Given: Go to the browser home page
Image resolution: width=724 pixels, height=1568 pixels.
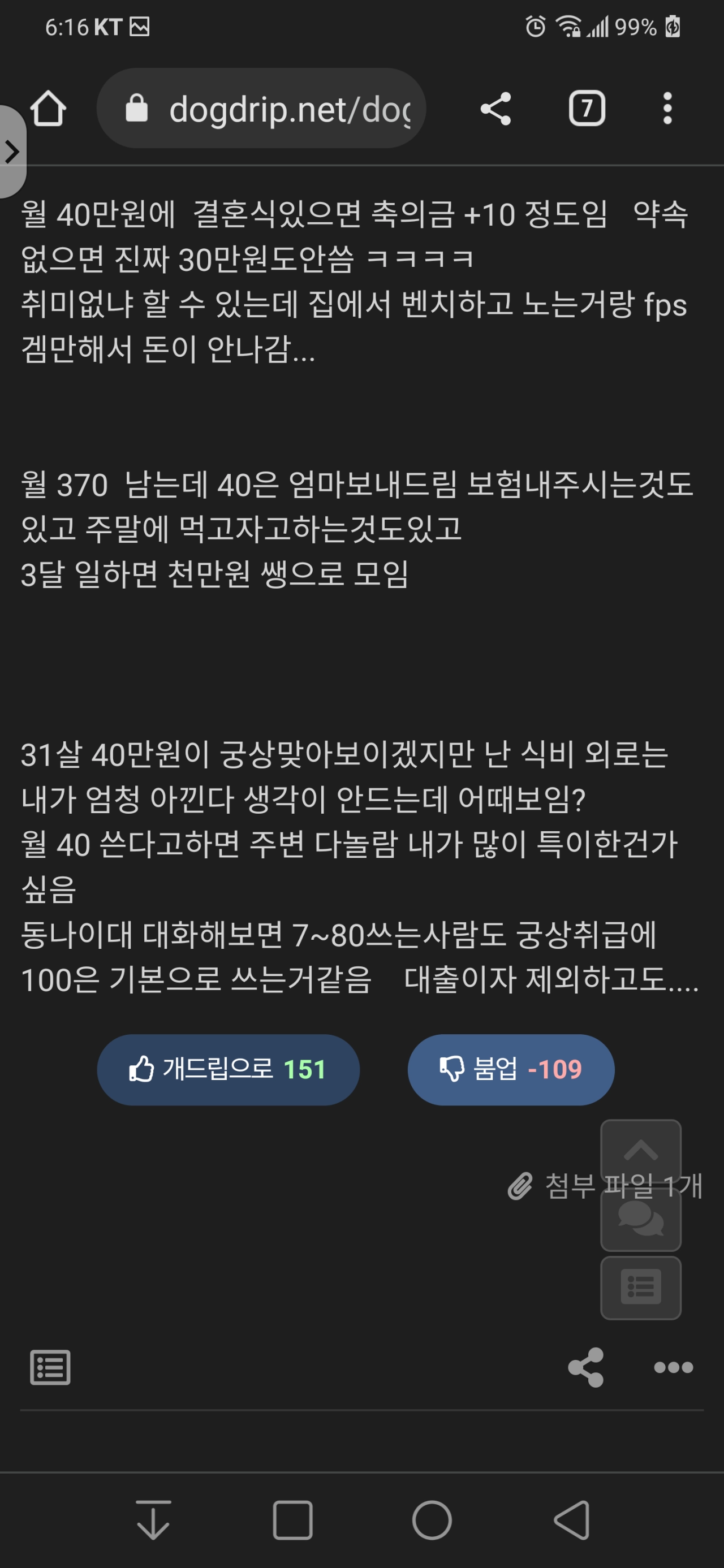Looking at the screenshot, I should pyautogui.click(x=48, y=109).
